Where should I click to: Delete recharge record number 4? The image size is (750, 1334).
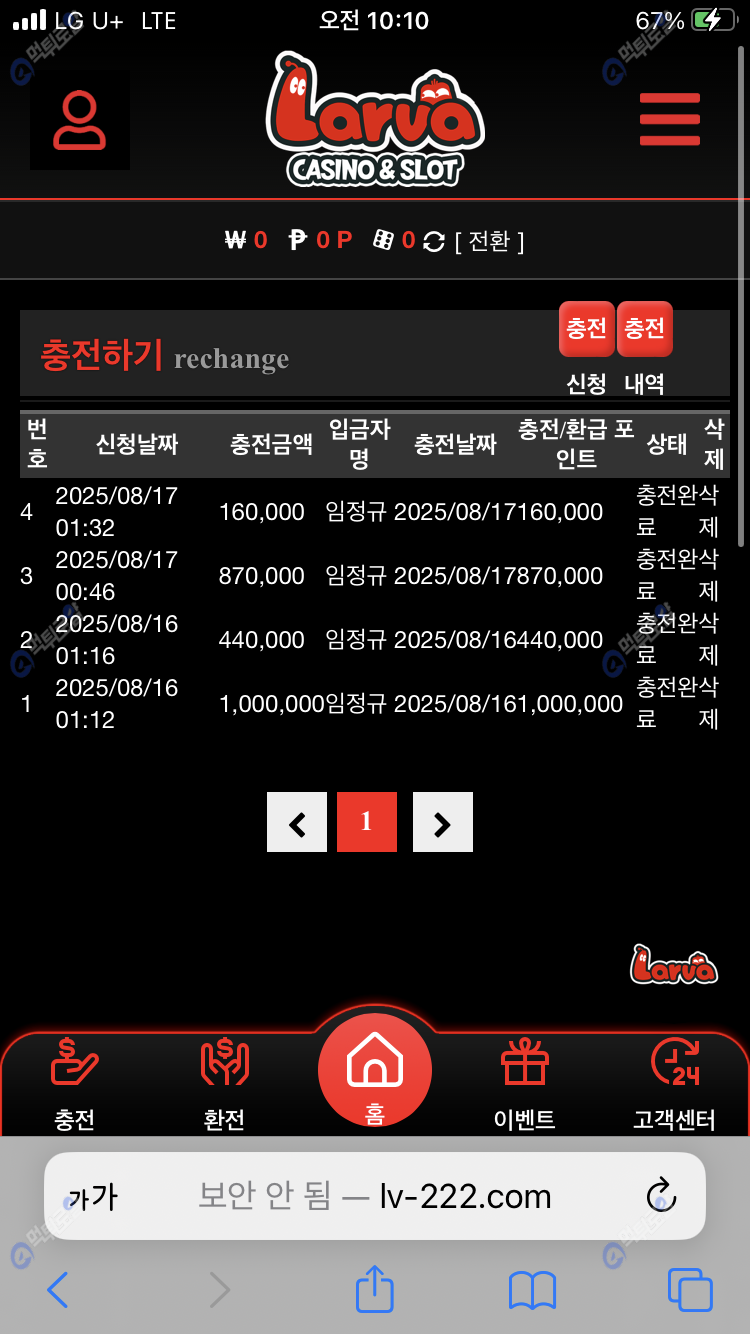(x=709, y=511)
